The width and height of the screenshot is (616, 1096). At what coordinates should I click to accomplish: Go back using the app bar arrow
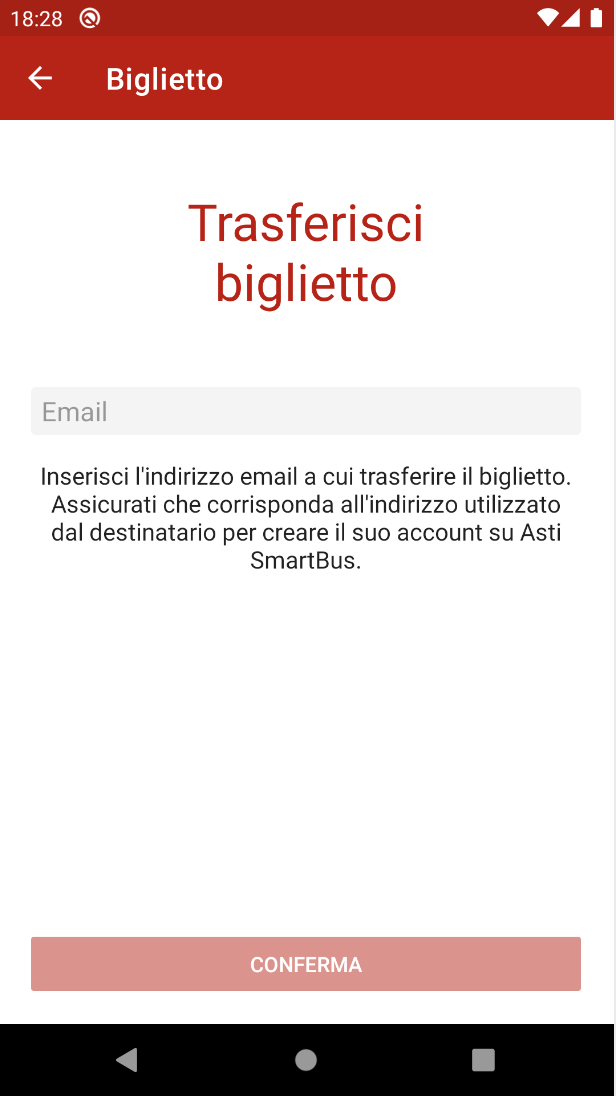[x=40, y=78]
